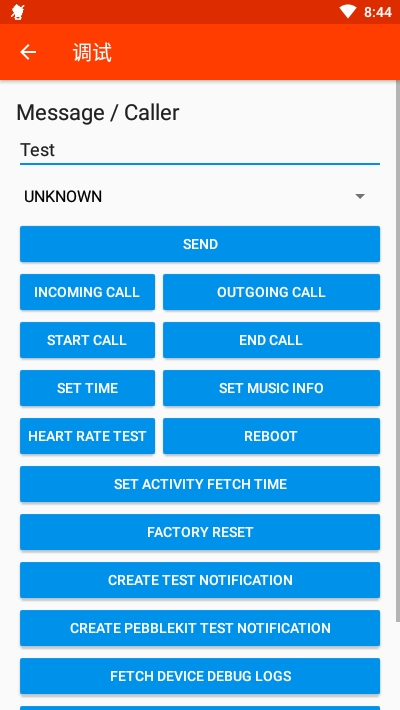Viewport: 400px width, 710px height.
Task: Tap OUTGOING CALL
Action: 271,292
